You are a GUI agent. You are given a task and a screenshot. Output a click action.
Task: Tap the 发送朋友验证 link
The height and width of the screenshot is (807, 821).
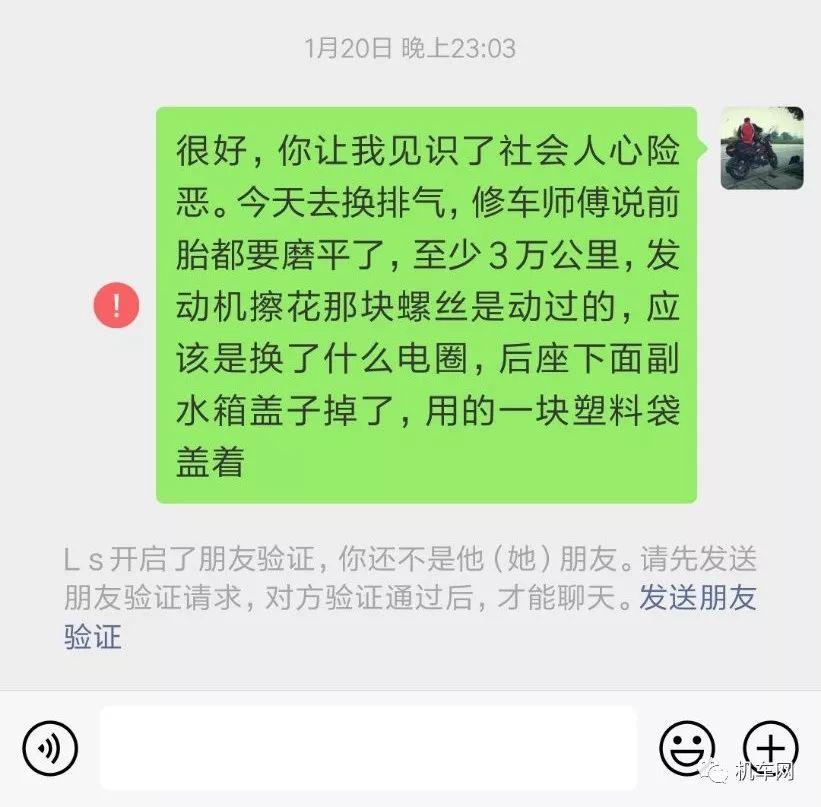coord(698,598)
